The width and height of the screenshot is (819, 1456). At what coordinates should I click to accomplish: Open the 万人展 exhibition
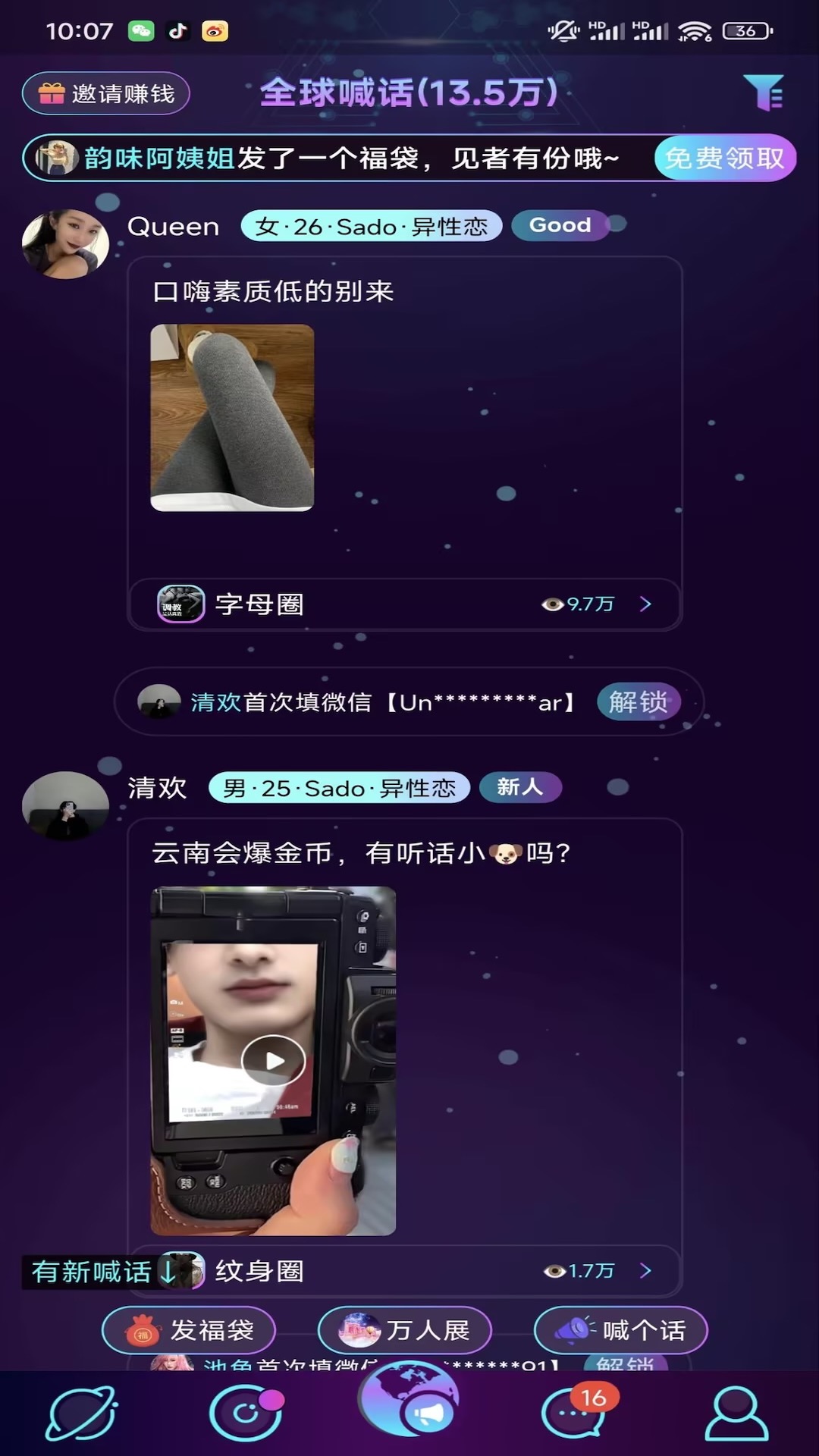coord(405,1330)
